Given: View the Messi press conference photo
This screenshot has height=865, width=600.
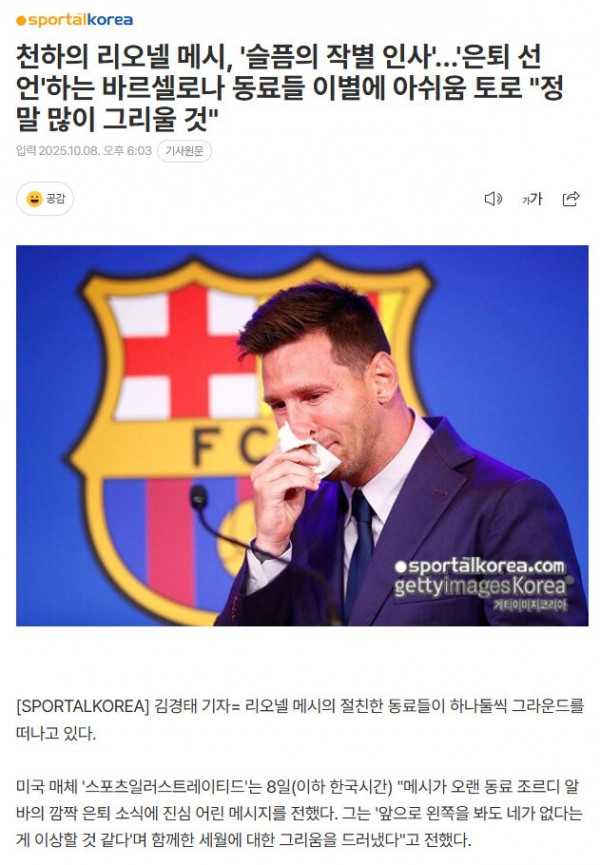Looking at the screenshot, I should pos(301,435).
